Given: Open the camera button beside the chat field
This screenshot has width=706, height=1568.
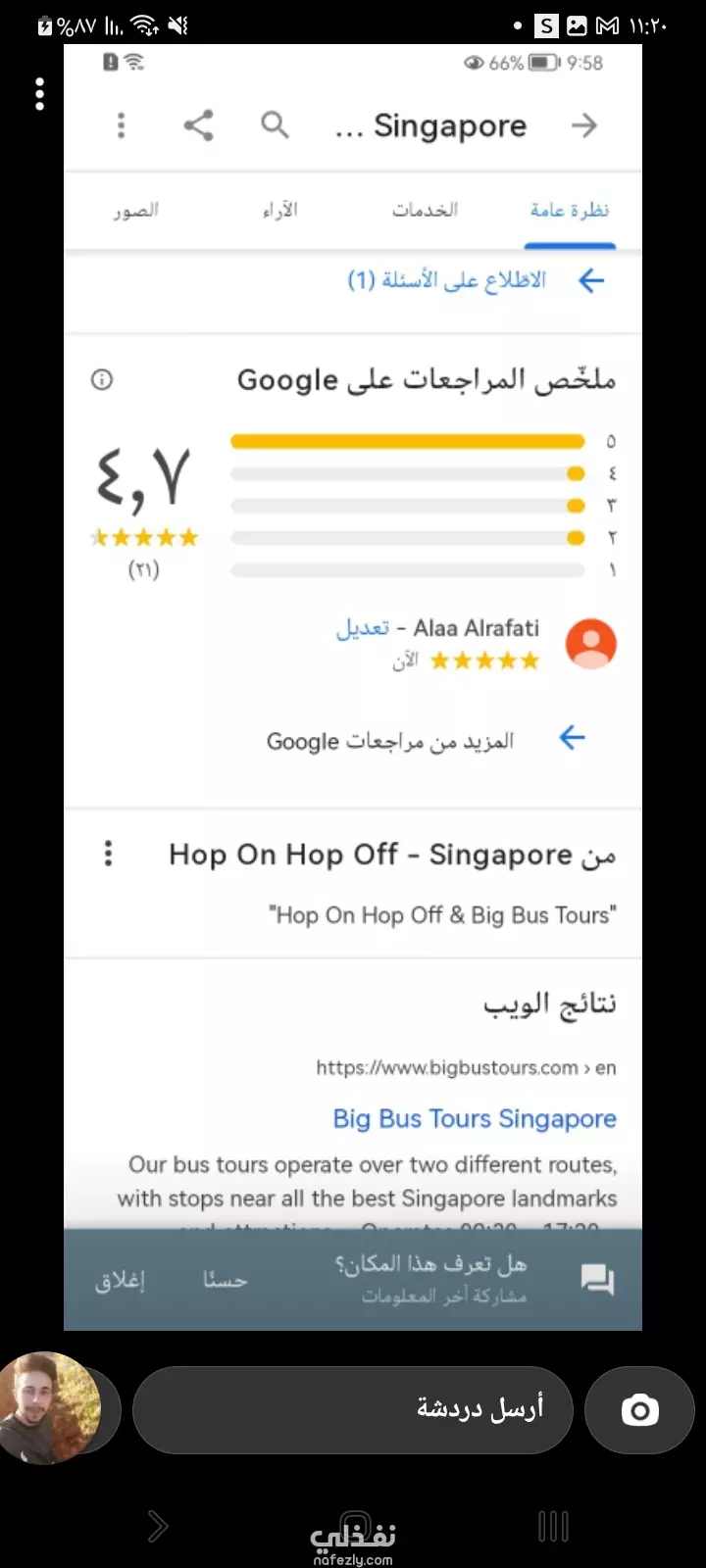Looking at the screenshot, I should click(x=639, y=1410).
